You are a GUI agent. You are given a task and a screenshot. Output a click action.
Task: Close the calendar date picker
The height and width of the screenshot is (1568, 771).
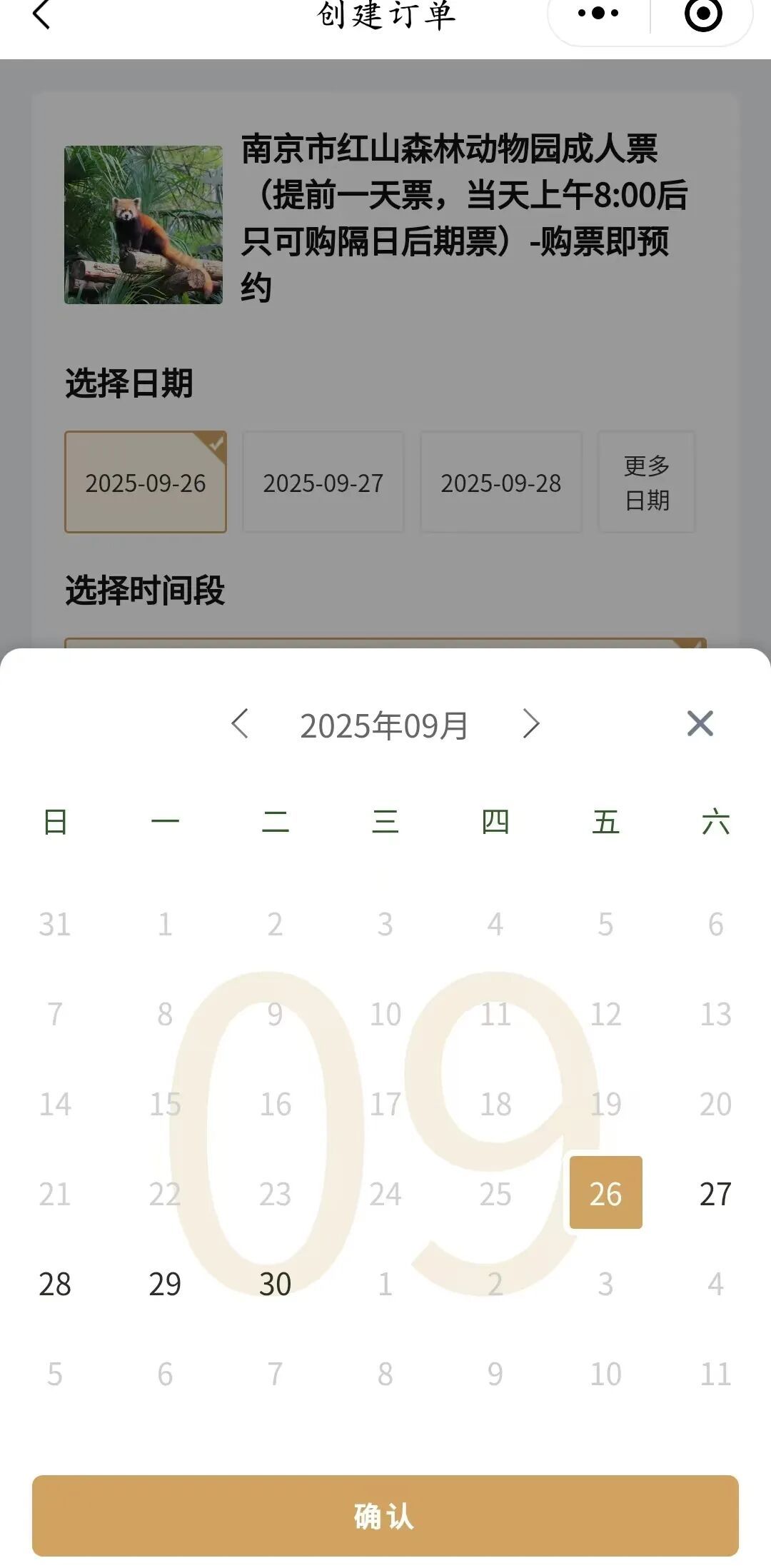coord(700,723)
